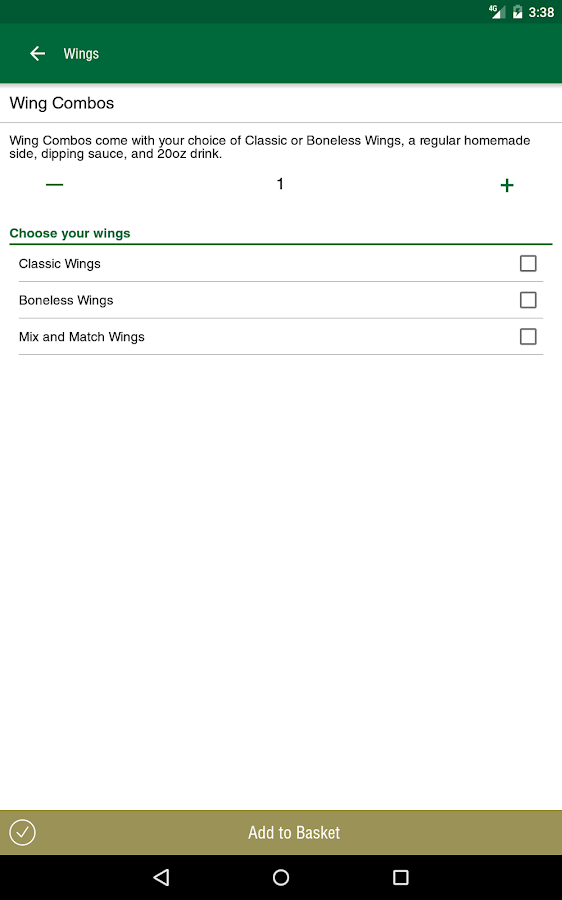Go to the home screen
This screenshot has height=900, width=562.
[x=281, y=877]
